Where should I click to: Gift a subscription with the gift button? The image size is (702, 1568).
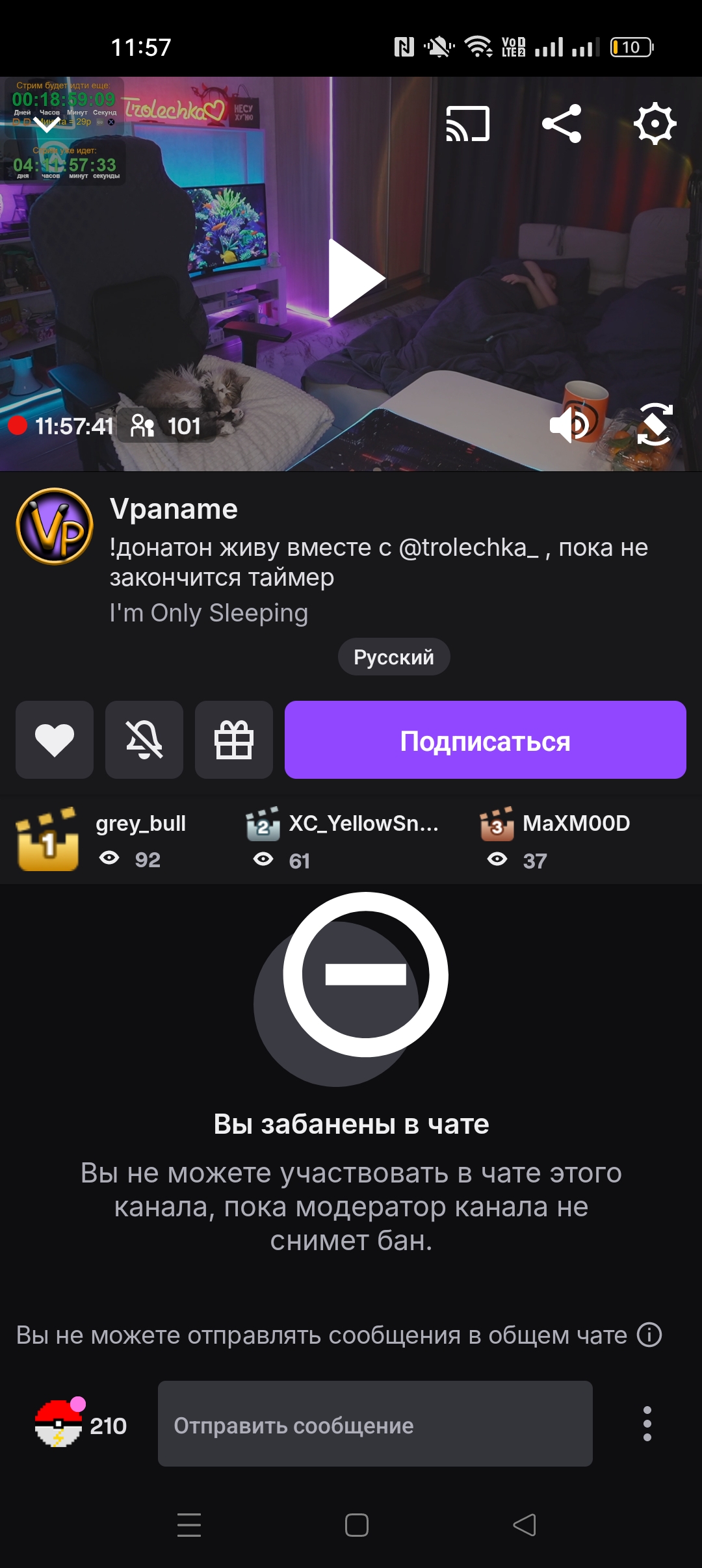pyautogui.click(x=234, y=740)
